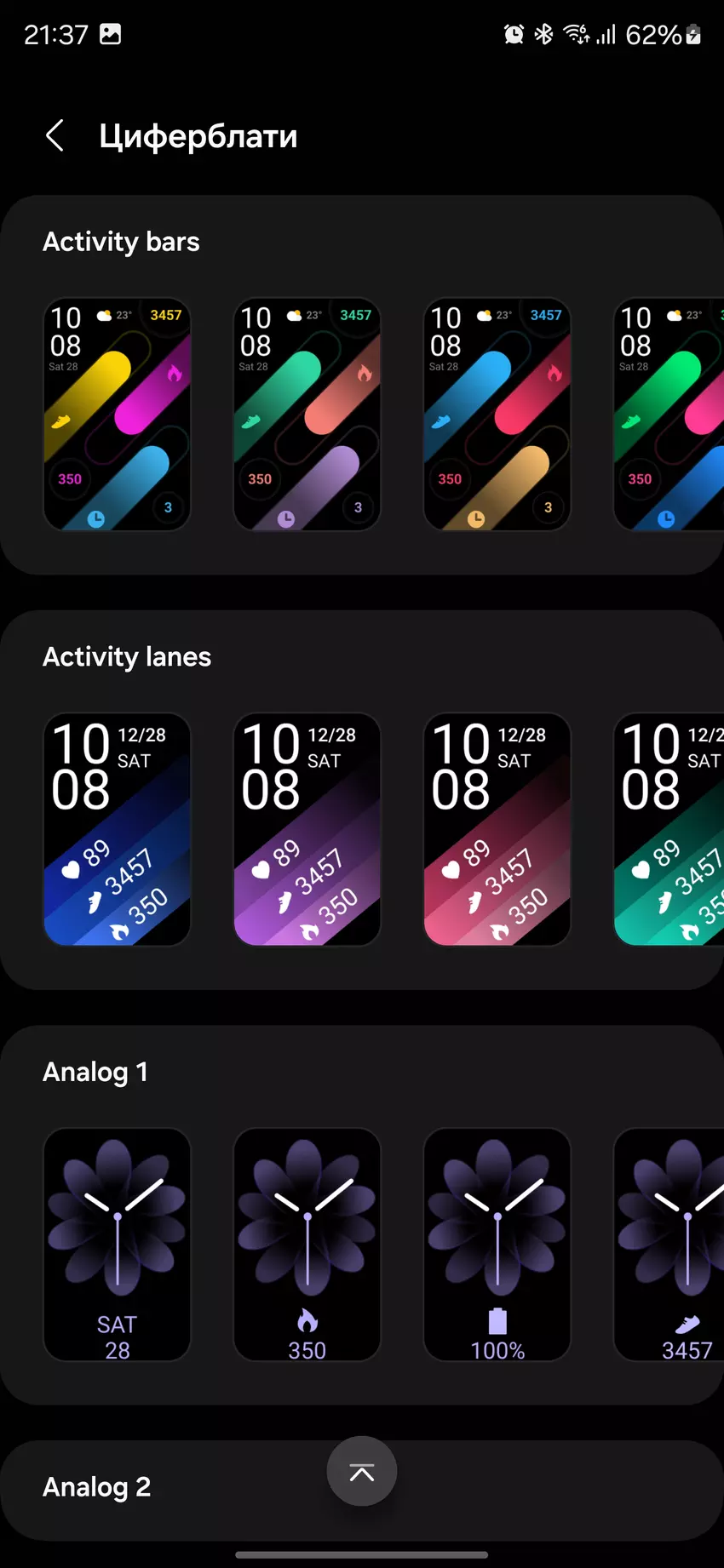724x1568 pixels.
Task: Select the blue and orange Activity bars face
Action: coord(497,415)
